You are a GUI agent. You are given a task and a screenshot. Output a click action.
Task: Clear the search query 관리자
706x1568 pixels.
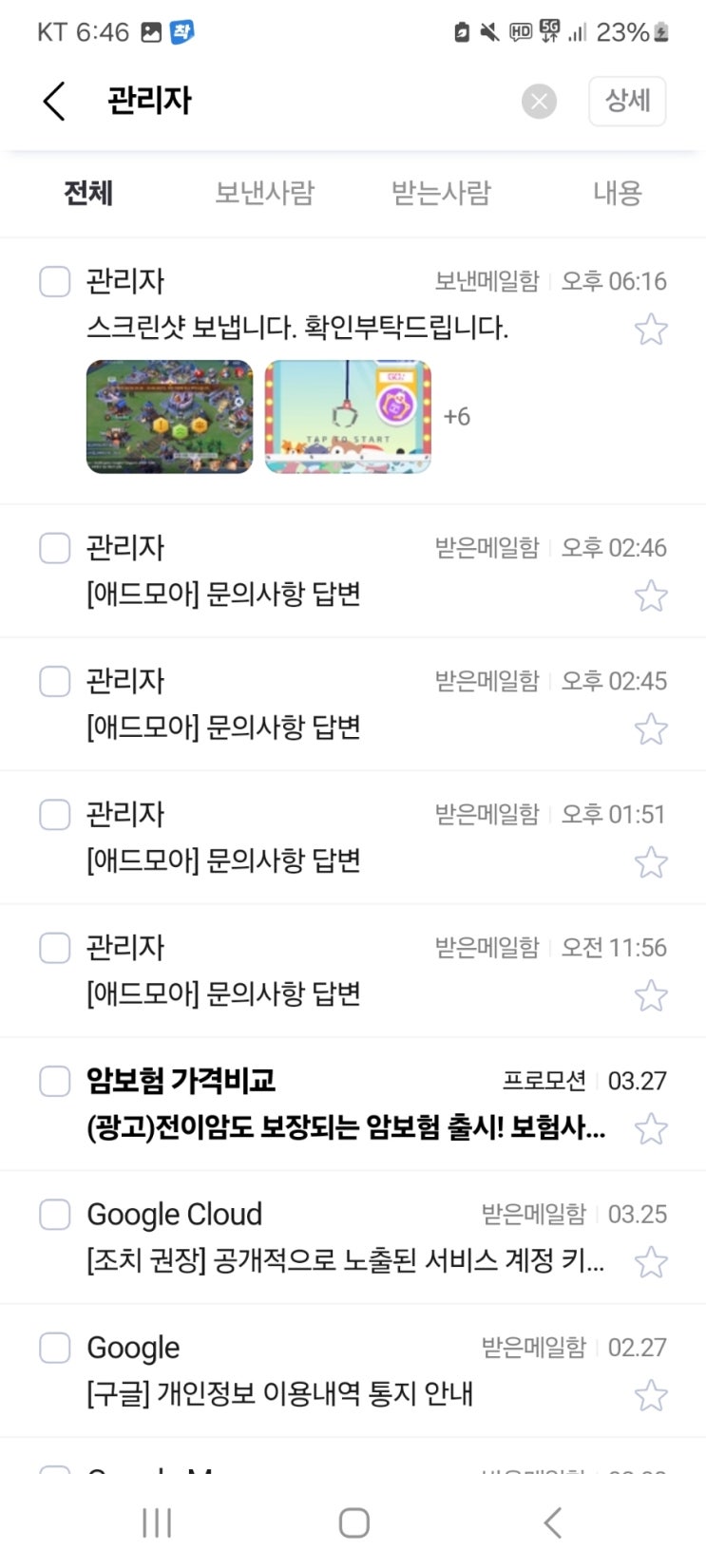pos(539,102)
